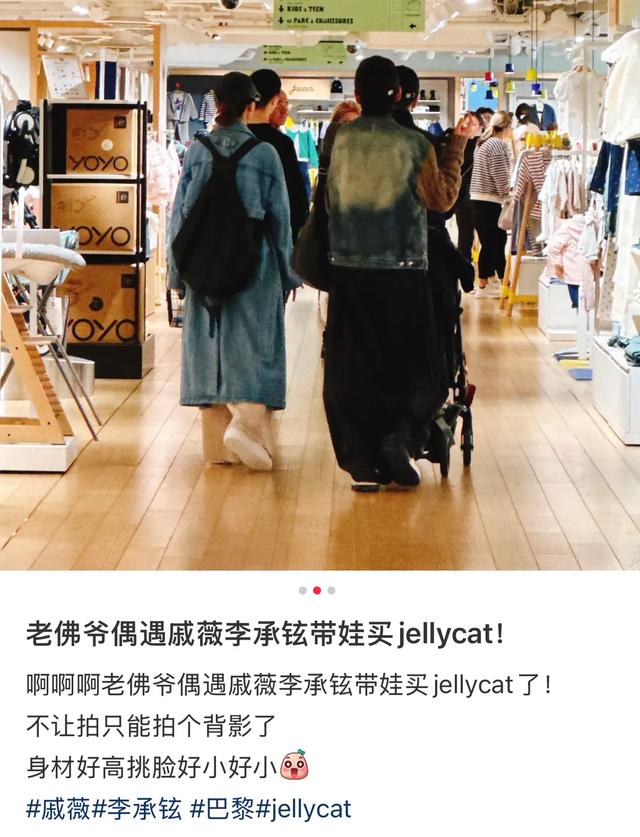Image resolution: width=640 pixels, height=837 pixels.
Task: Tap the image page indicator dots
Action: point(317,590)
